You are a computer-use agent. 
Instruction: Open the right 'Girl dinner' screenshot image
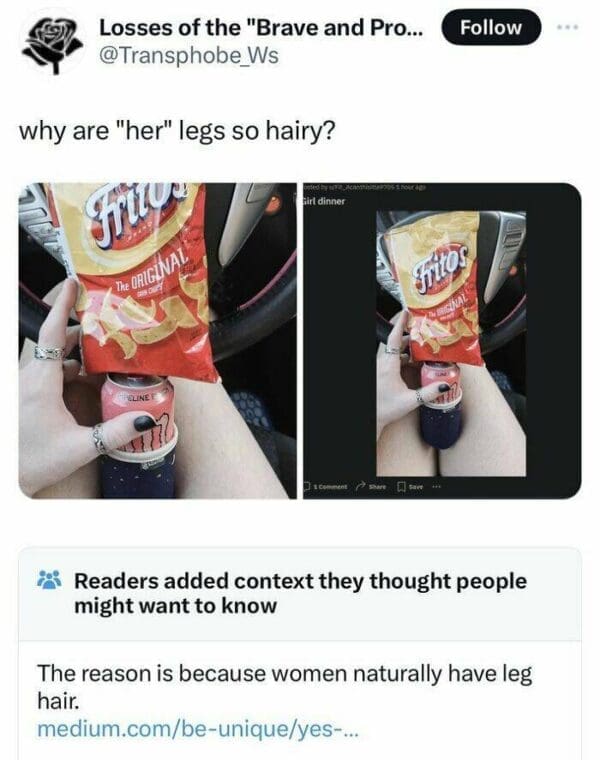click(441, 340)
